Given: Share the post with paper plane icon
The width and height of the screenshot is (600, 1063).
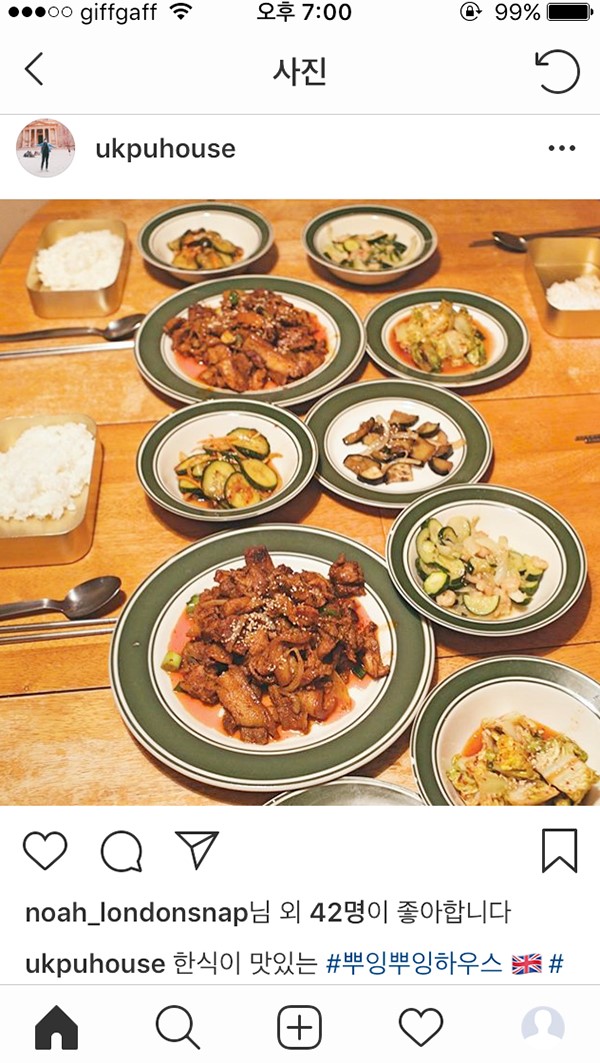Looking at the screenshot, I should pyautogui.click(x=197, y=849).
